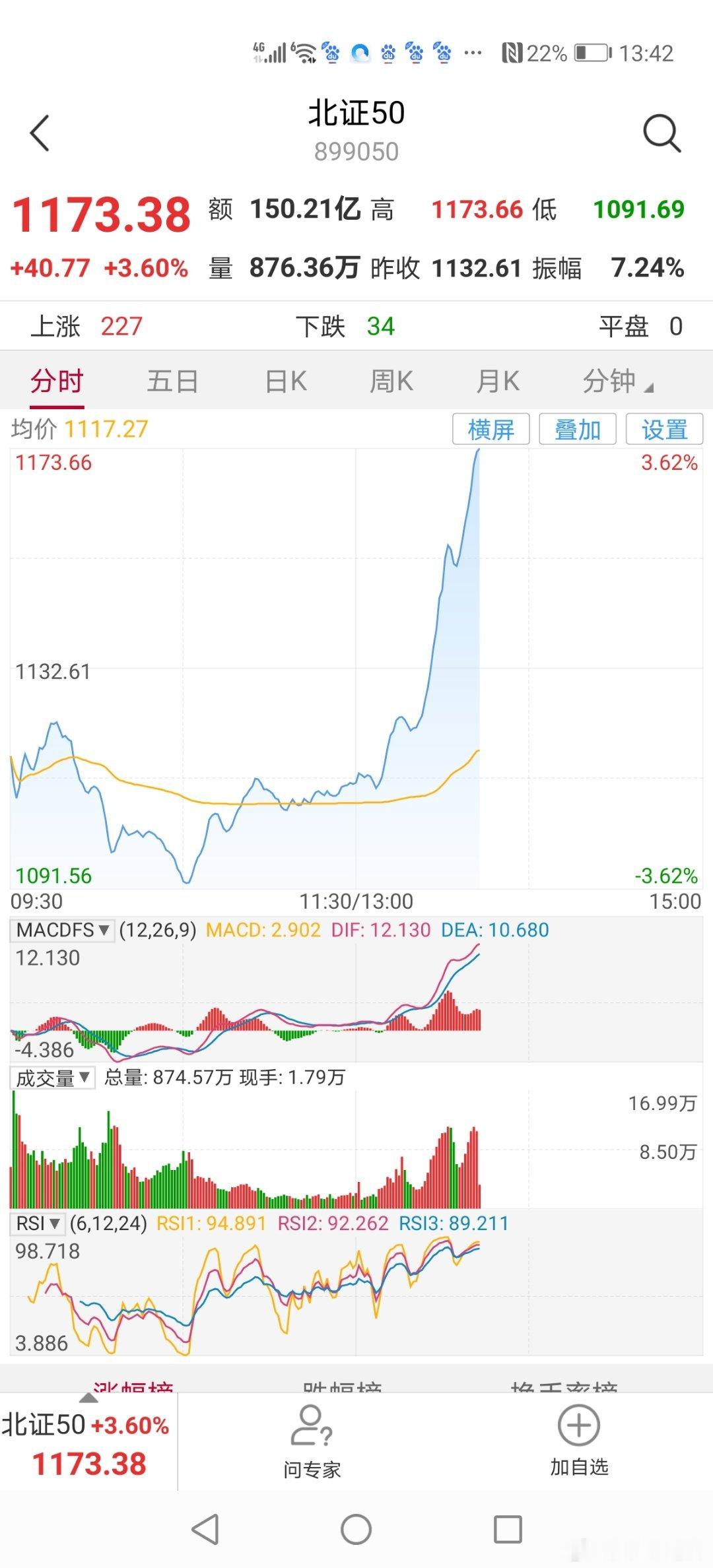Change the MACDFS indicator dropdown
The height and width of the screenshot is (1568, 713).
click(x=62, y=930)
